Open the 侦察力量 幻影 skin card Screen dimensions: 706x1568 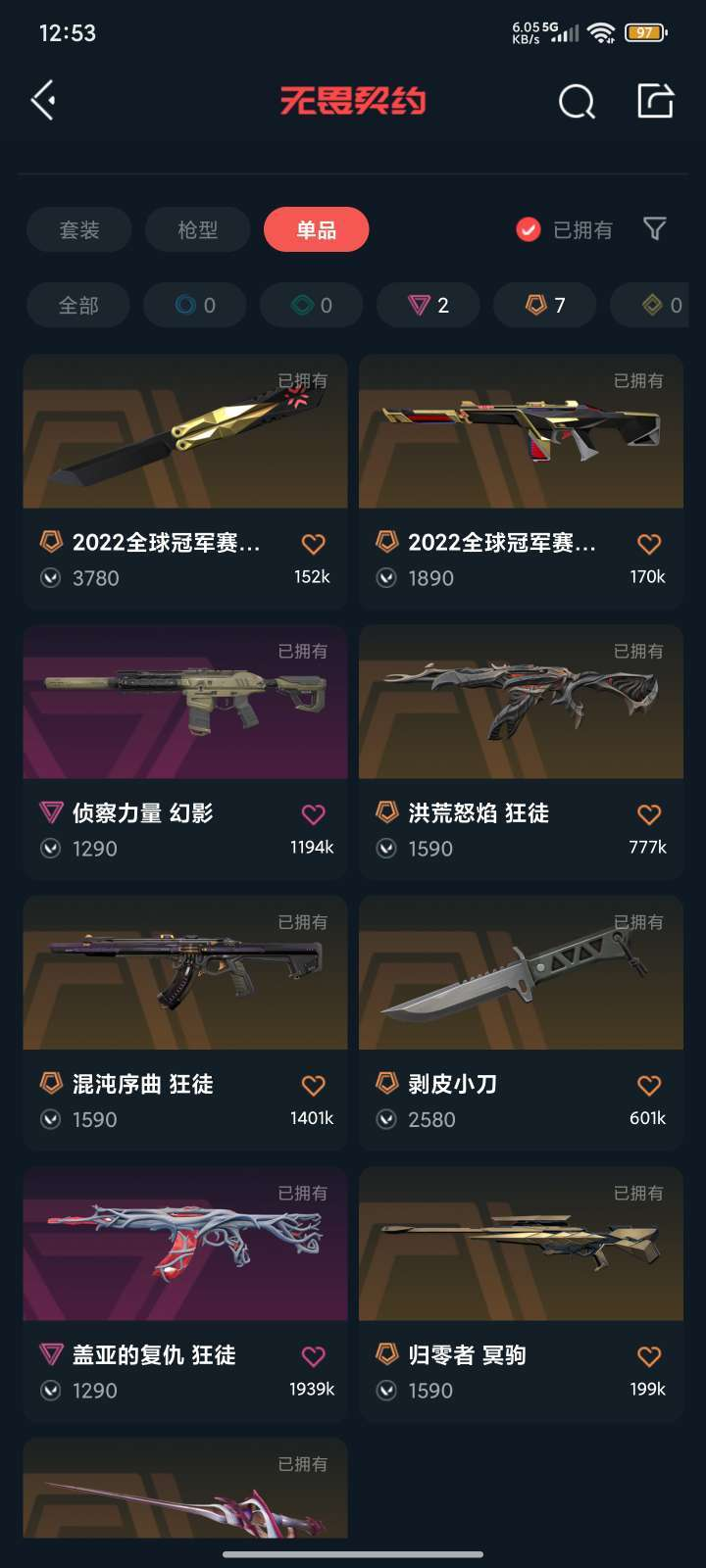[x=185, y=752]
